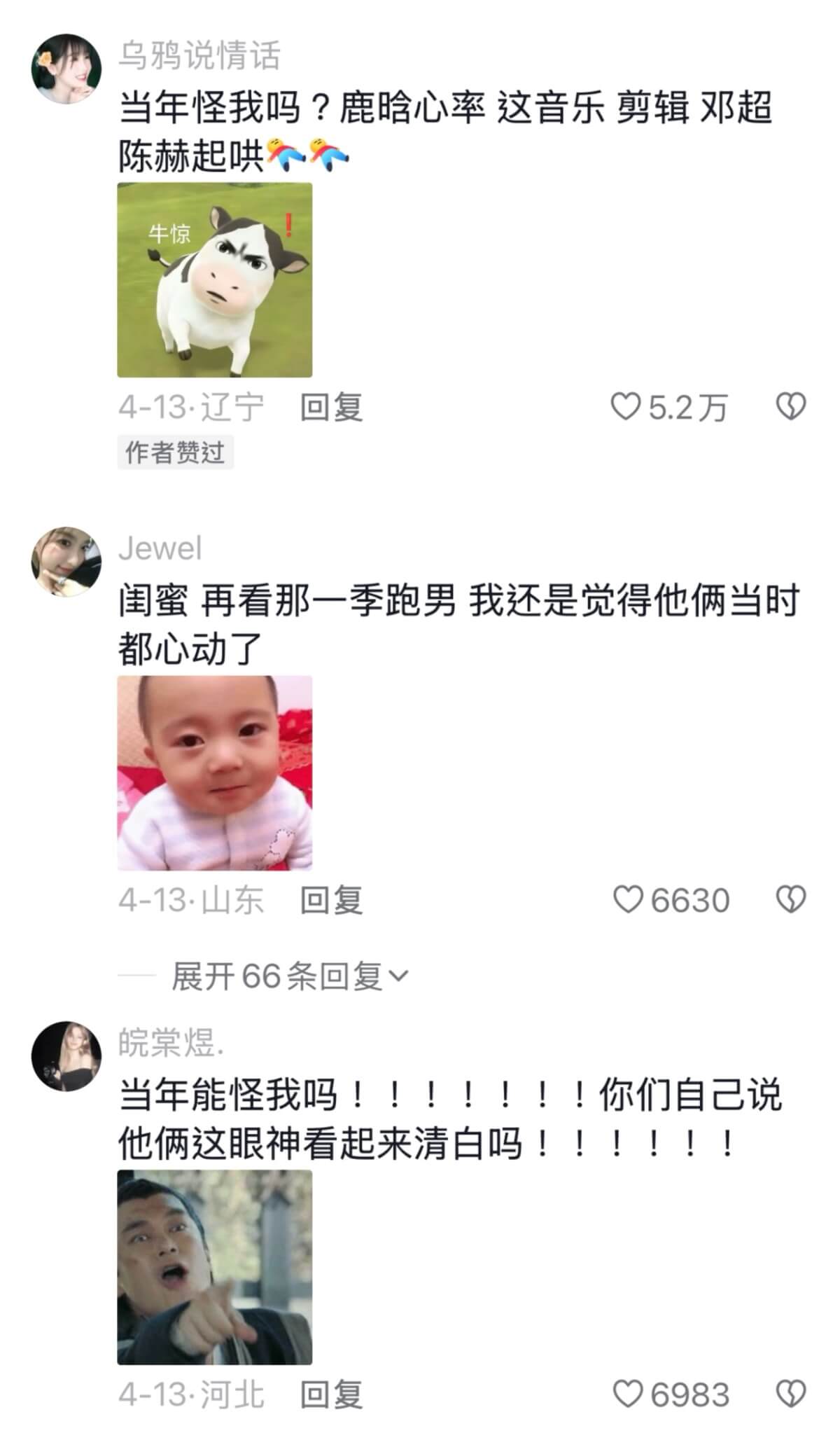Screen dimensions: 840x1440
Task: Dislike 乌鸦说情话's comment
Action: (x=791, y=407)
